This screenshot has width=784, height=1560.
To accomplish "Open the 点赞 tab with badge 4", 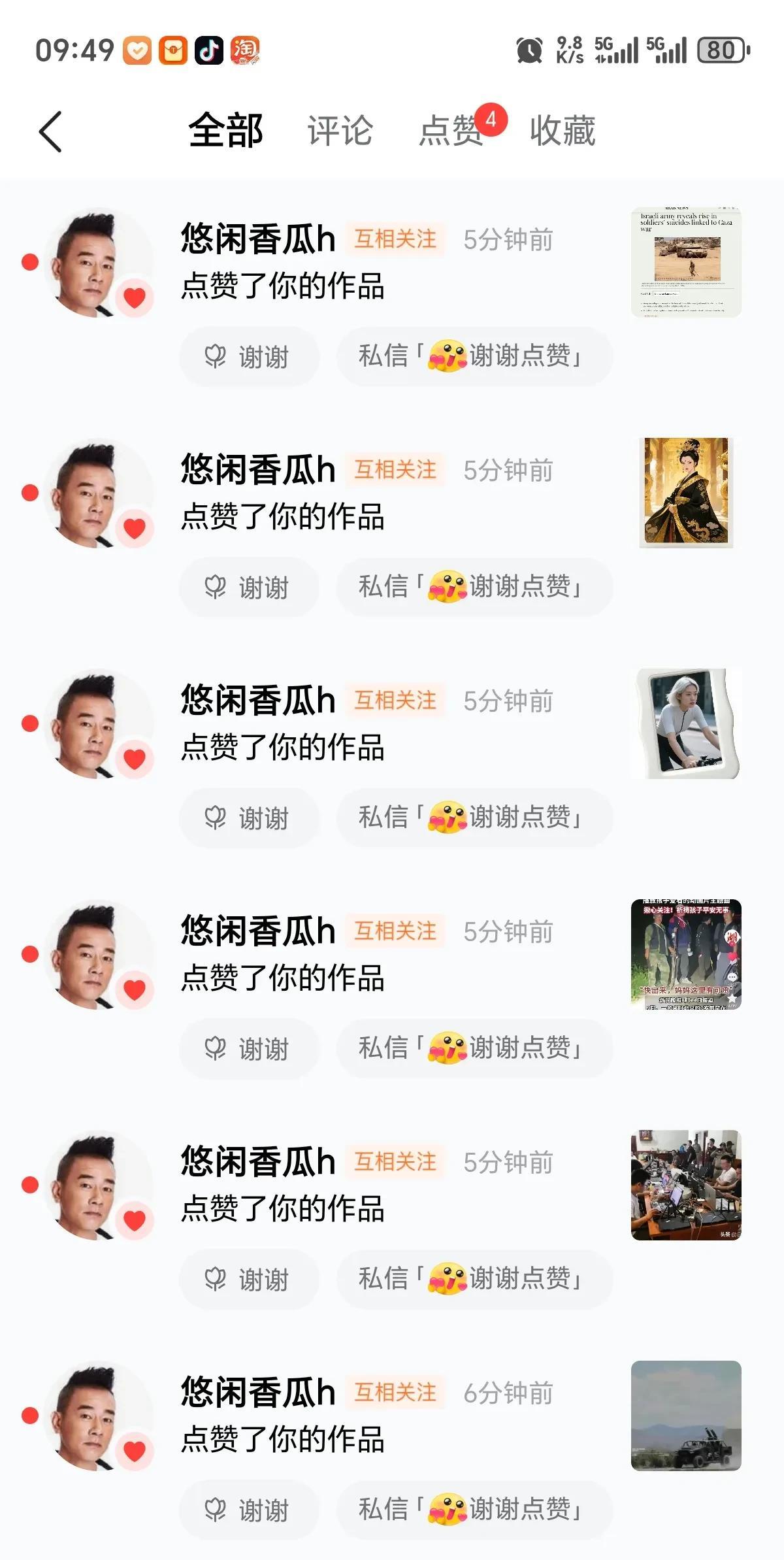I will [x=452, y=131].
